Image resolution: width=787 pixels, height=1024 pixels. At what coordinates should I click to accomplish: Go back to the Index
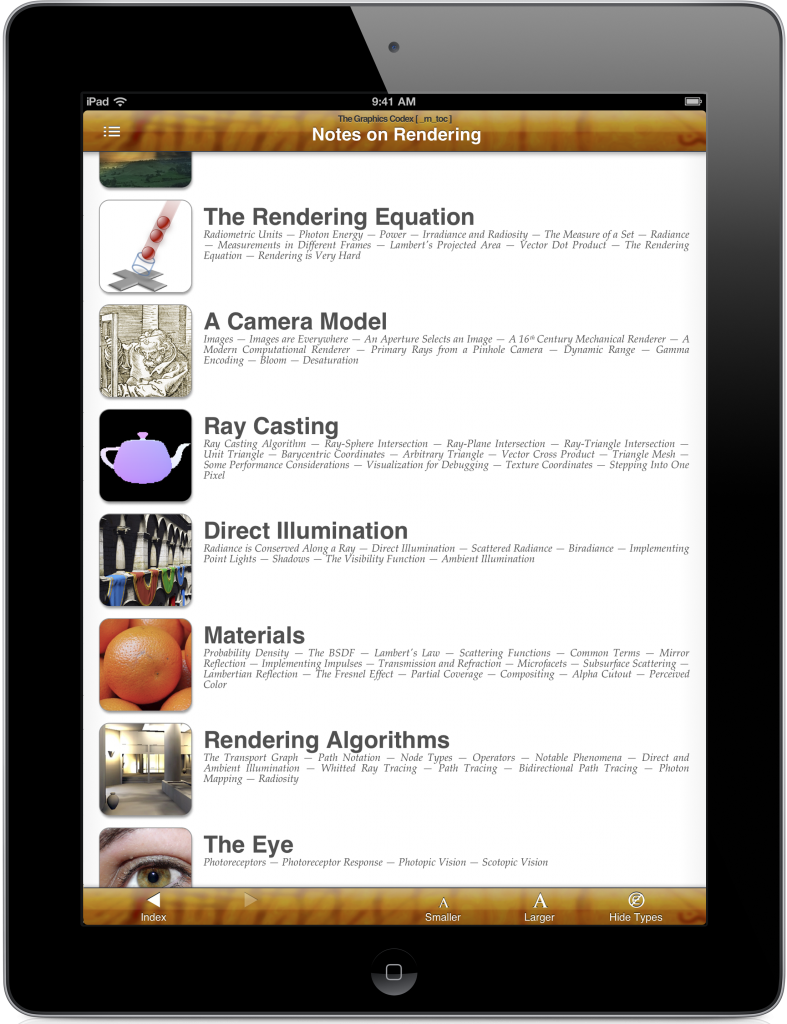tap(153, 907)
